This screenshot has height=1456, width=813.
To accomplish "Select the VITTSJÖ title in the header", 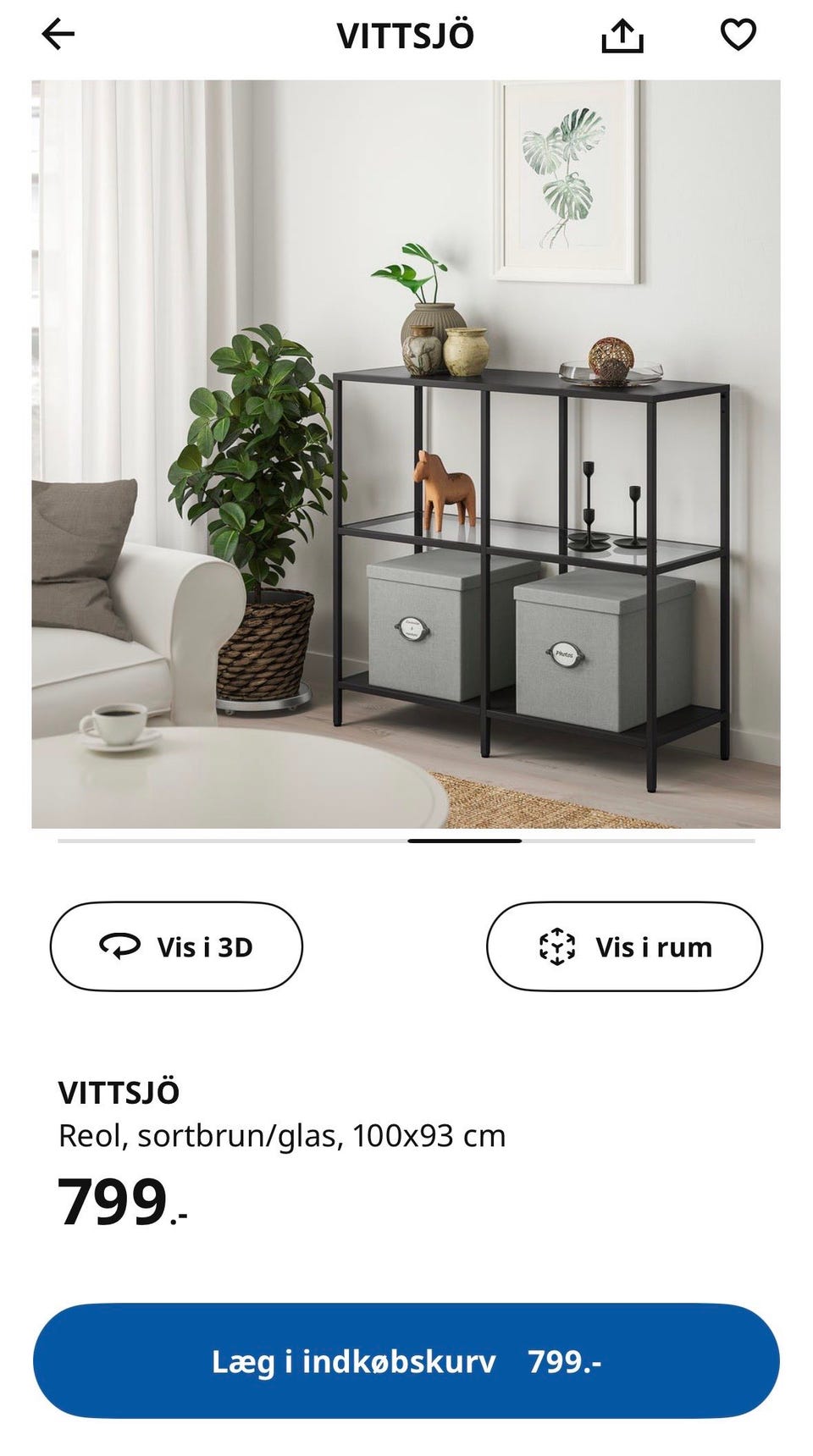I will point(406,36).
